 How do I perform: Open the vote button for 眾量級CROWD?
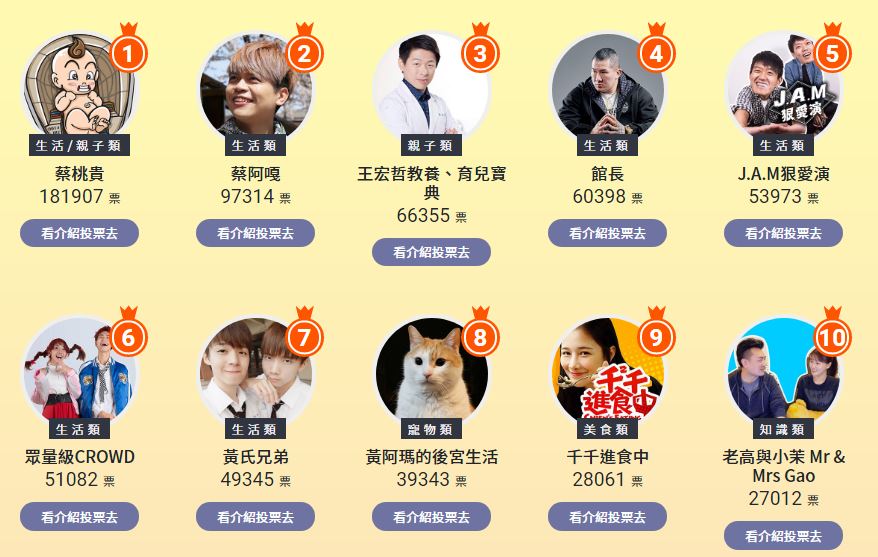[x=79, y=517]
